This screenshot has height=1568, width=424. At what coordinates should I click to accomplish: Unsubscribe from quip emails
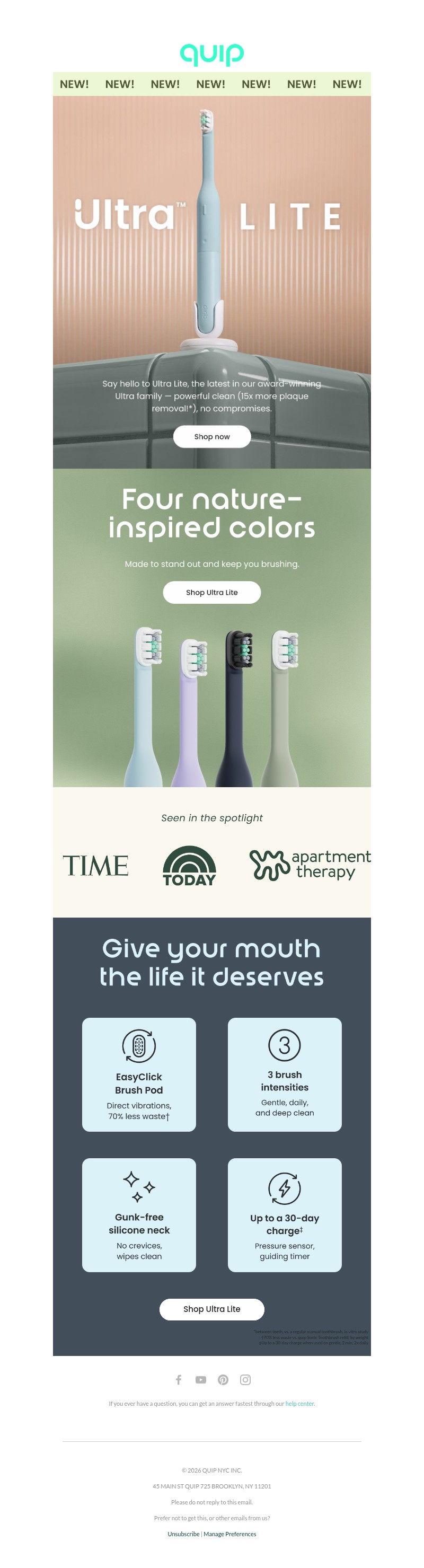pyautogui.click(x=183, y=1534)
